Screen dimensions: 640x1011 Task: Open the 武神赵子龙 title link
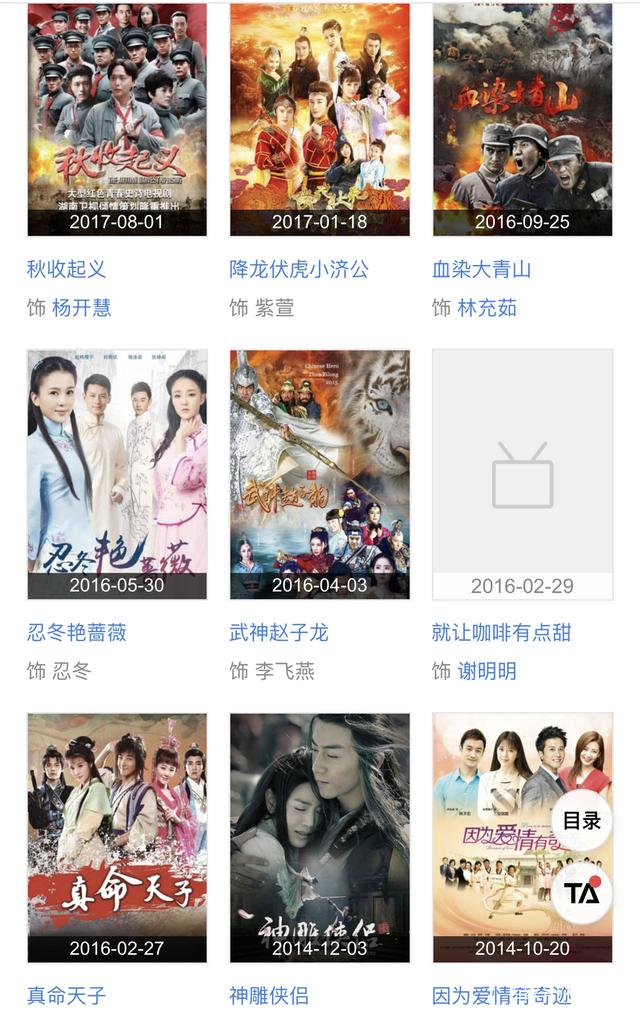click(279, 633)
